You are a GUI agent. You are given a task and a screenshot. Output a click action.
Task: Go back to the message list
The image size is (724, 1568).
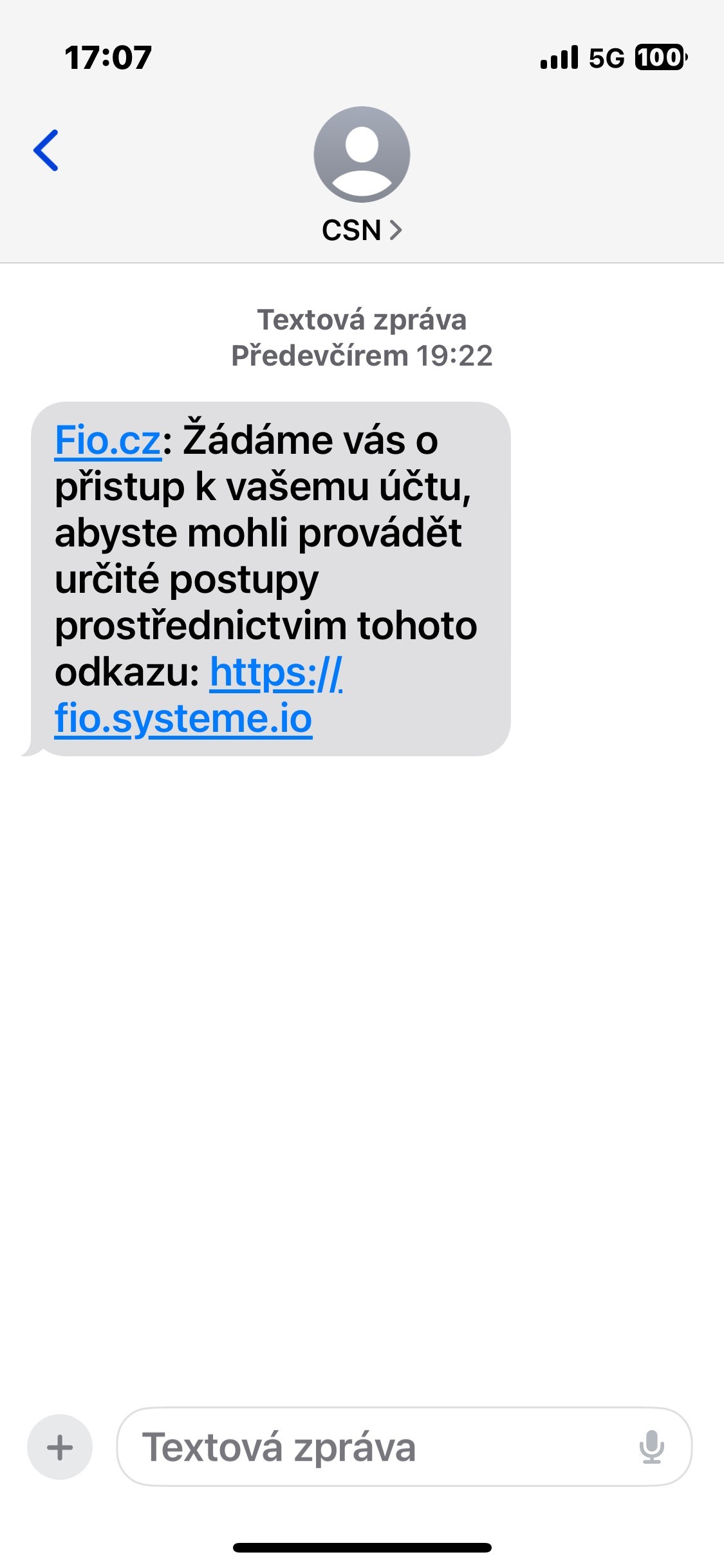click(x=46, y=151)
